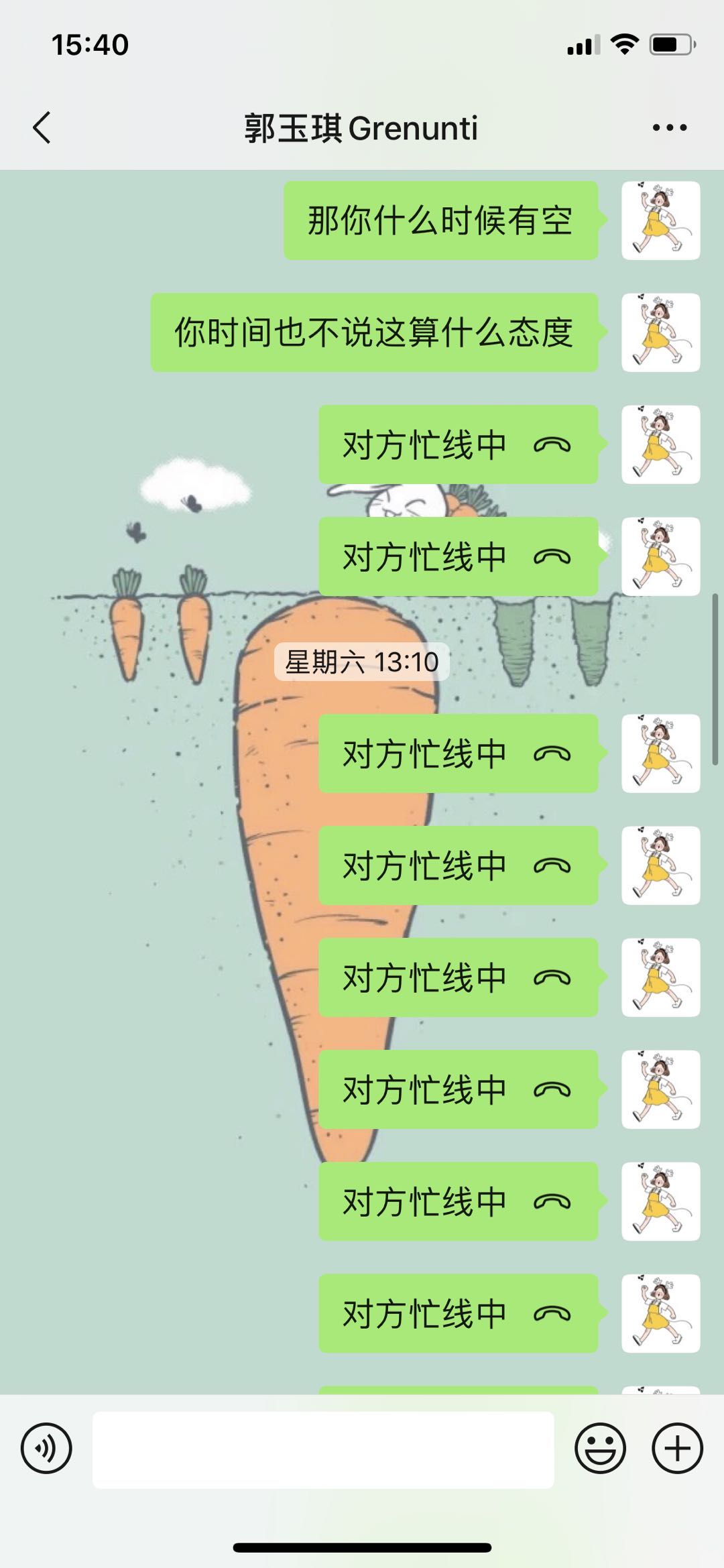Screen dimensions: 724x1568
Task: Tap the avatar beside 那你什么时候有空
Action: pos(660,221)
